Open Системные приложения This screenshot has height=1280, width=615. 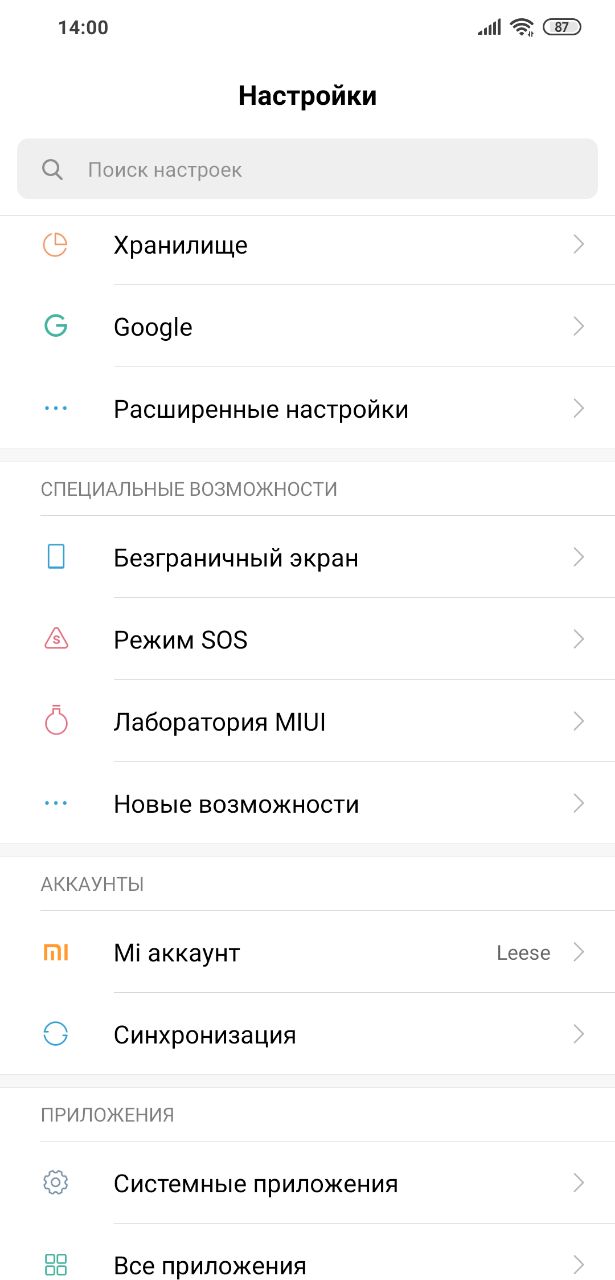click(307, 1183)
